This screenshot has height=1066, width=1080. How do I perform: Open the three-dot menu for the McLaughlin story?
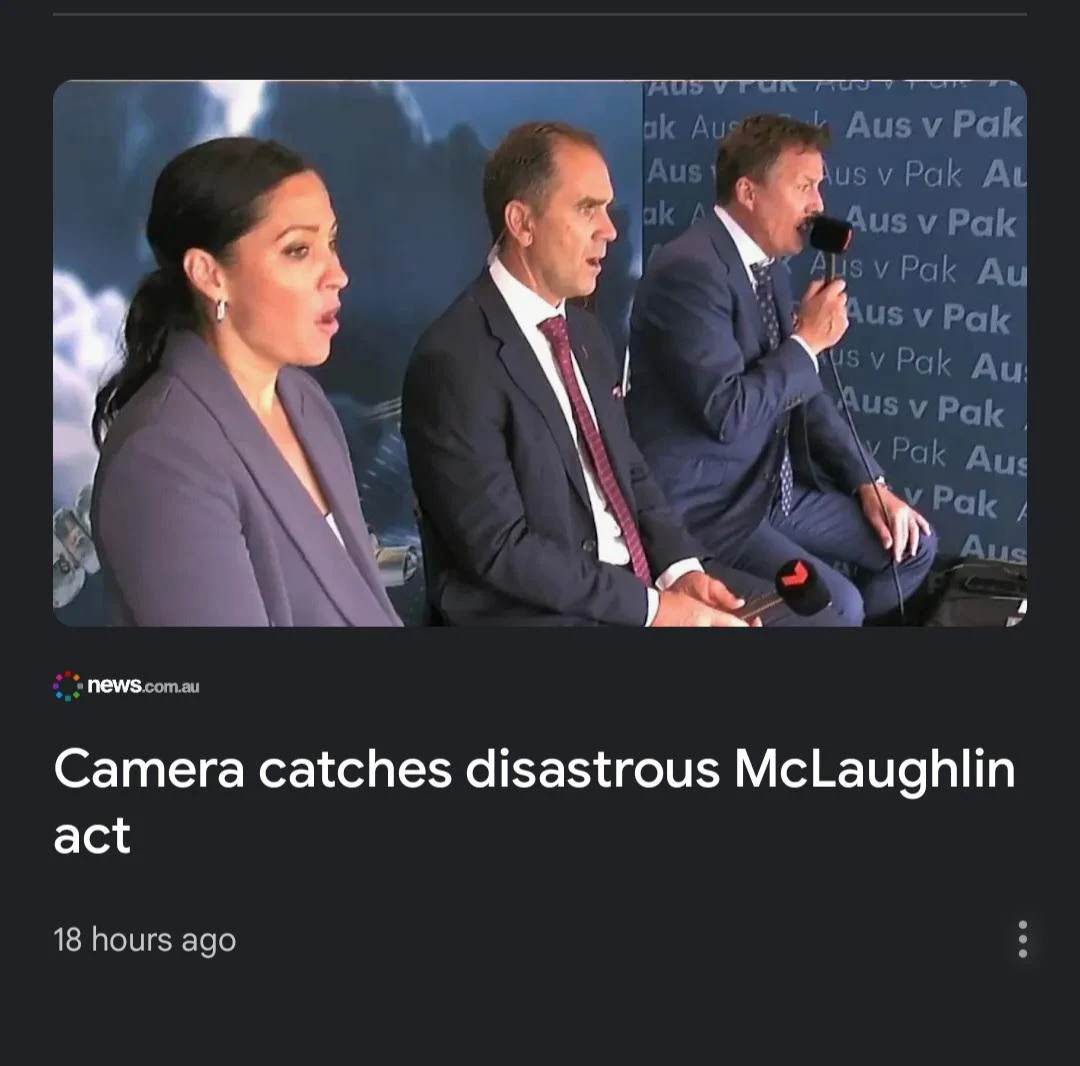tap(1022, 939)
